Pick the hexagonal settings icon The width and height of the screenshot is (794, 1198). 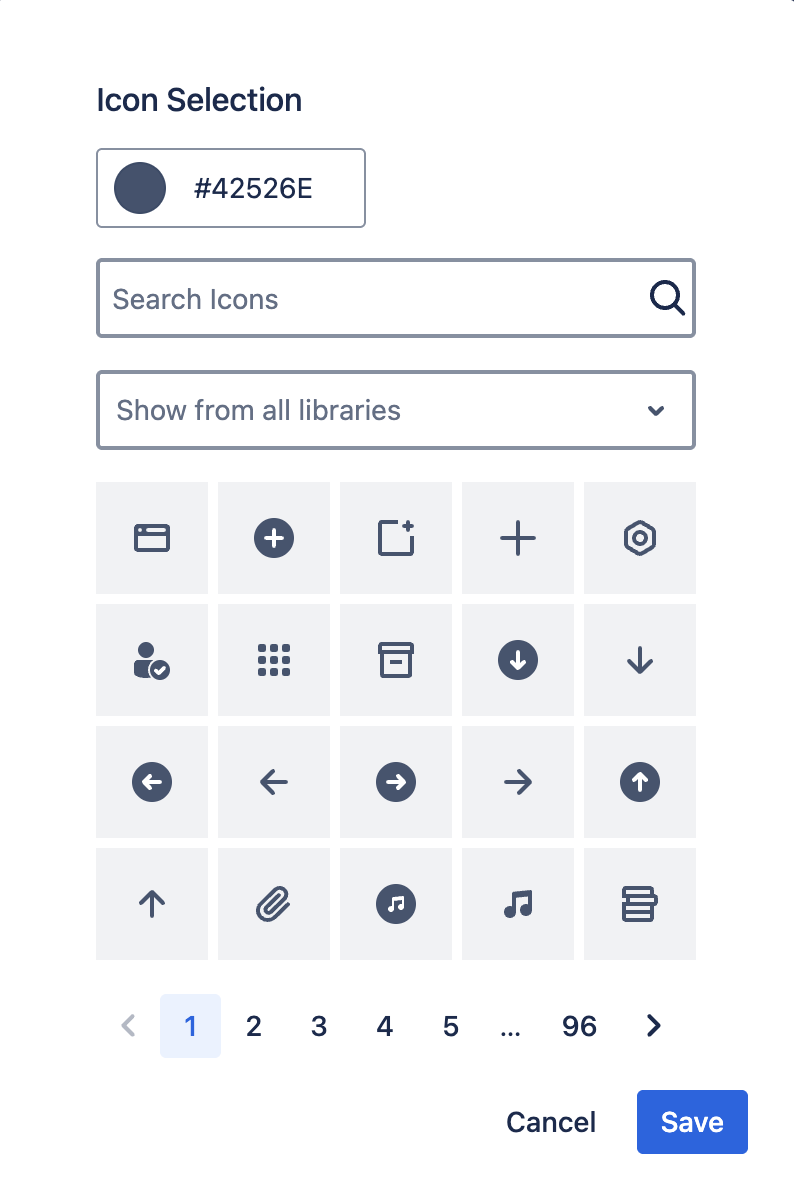[x=640, y=538]
